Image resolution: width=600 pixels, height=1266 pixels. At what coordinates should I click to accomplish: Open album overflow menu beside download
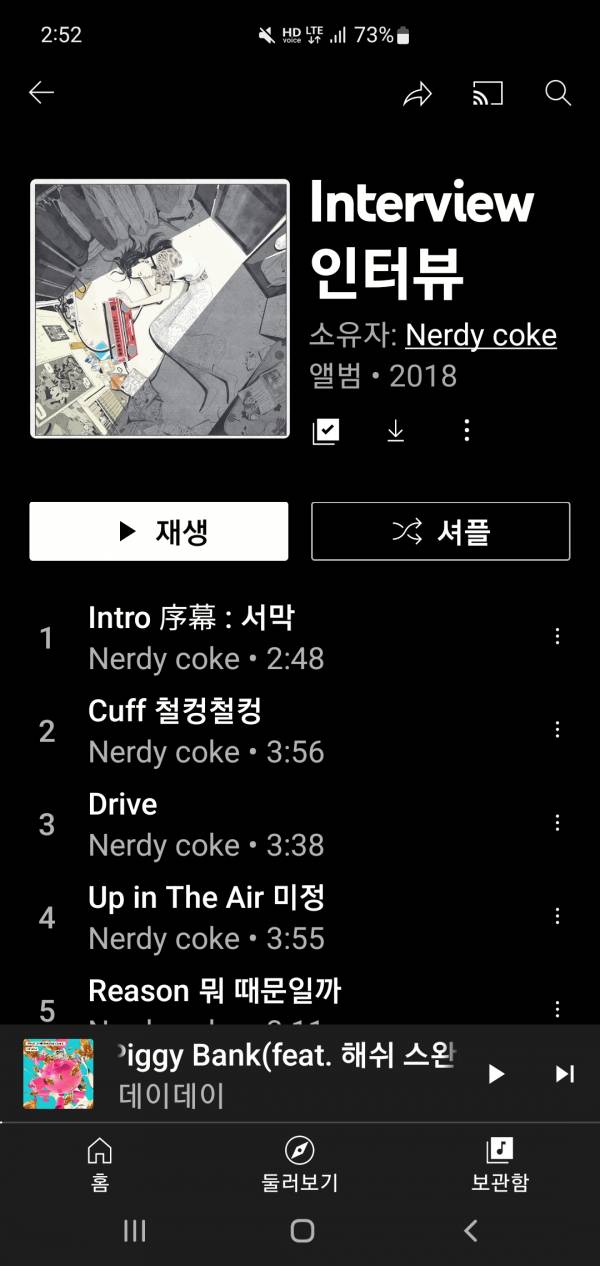(x=466, y=431)
